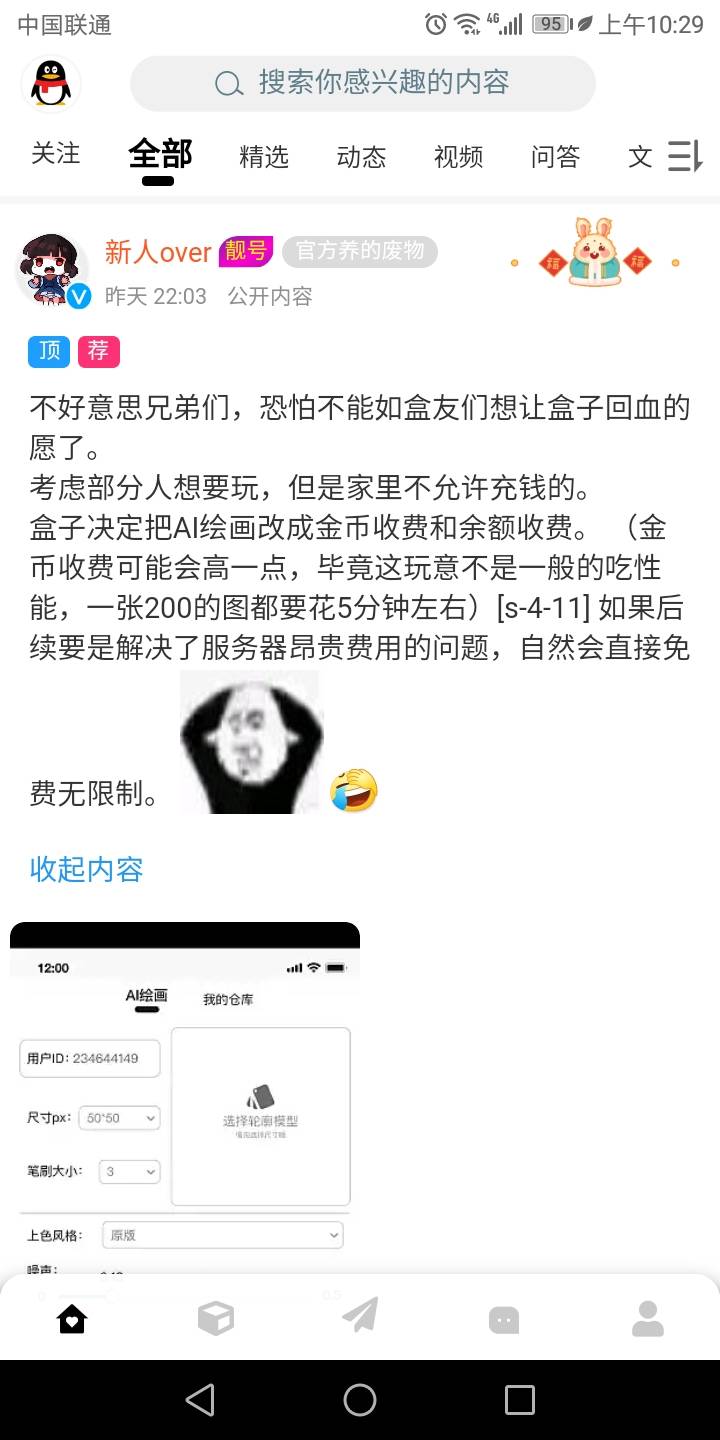Open 新人over's profile avatar
Image resolution: width=720 pixels, height=1440 pixels.
52,270
